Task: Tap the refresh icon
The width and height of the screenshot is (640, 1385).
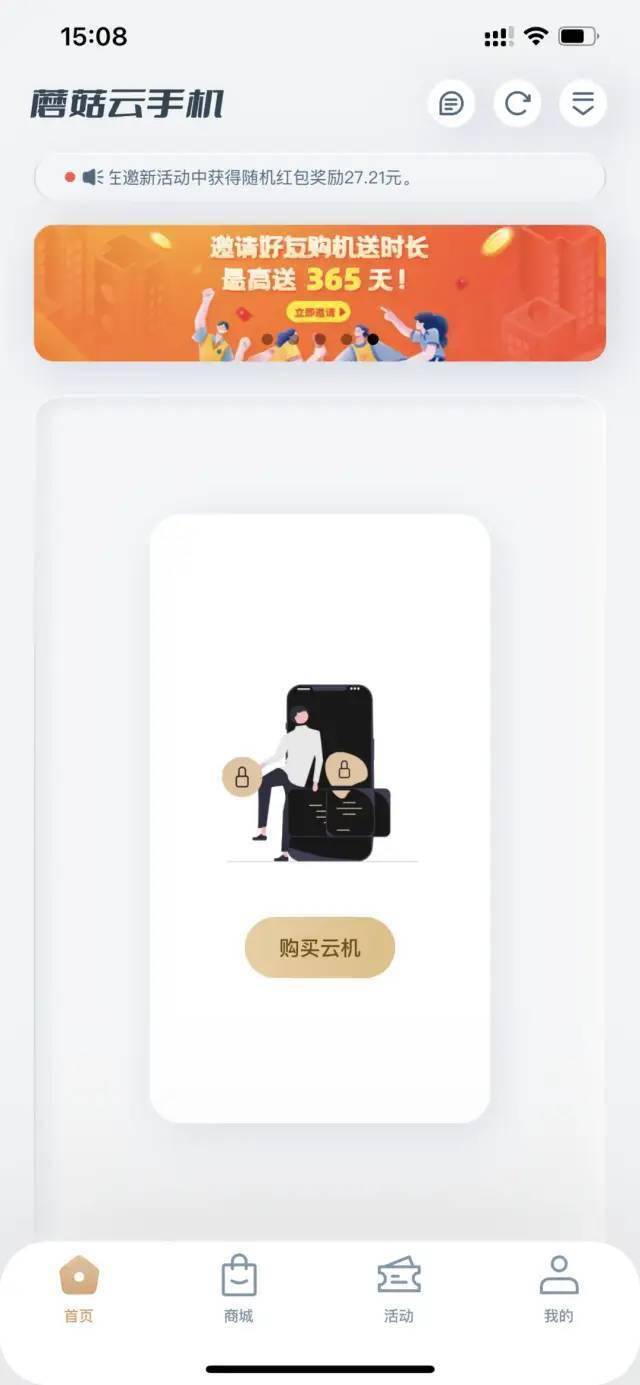Action: (x=517, y=103)
